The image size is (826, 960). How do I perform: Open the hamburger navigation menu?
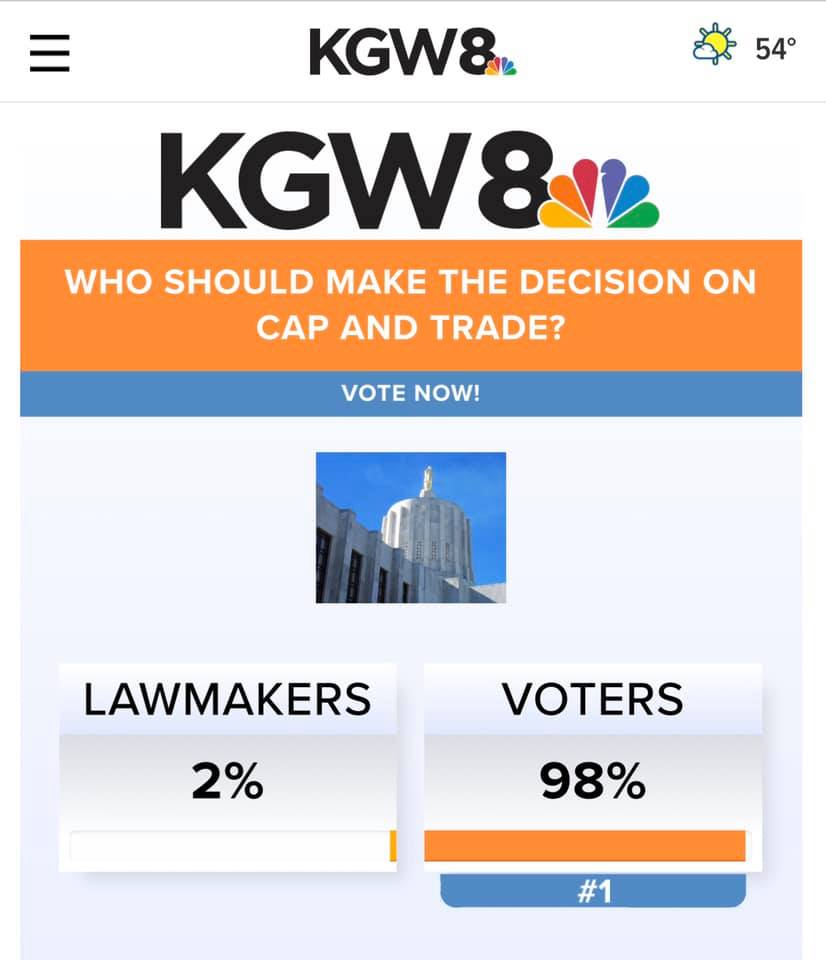(50, 51)
